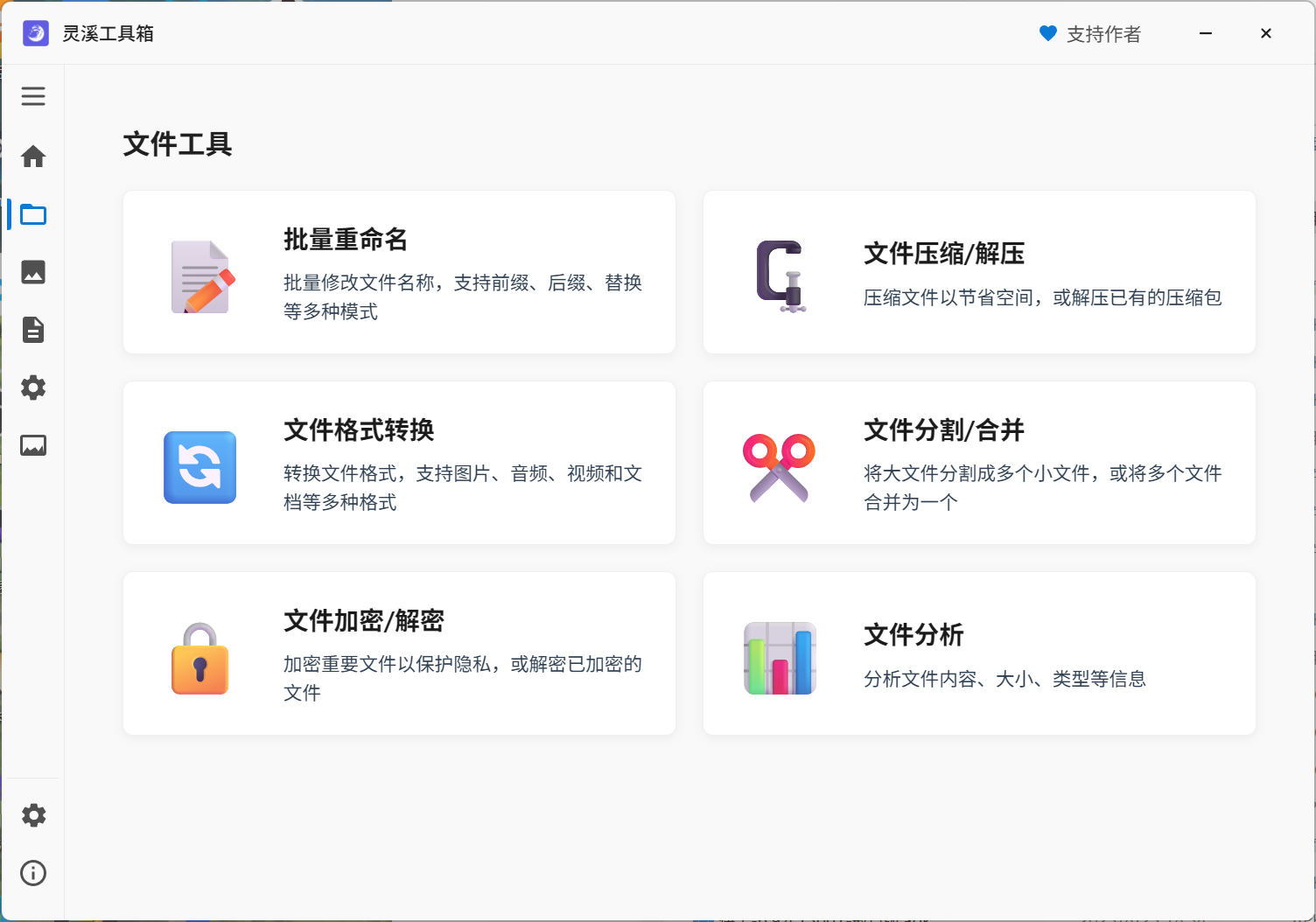Open the document tools section
The image size is (1316, 922).
[33, 330]
